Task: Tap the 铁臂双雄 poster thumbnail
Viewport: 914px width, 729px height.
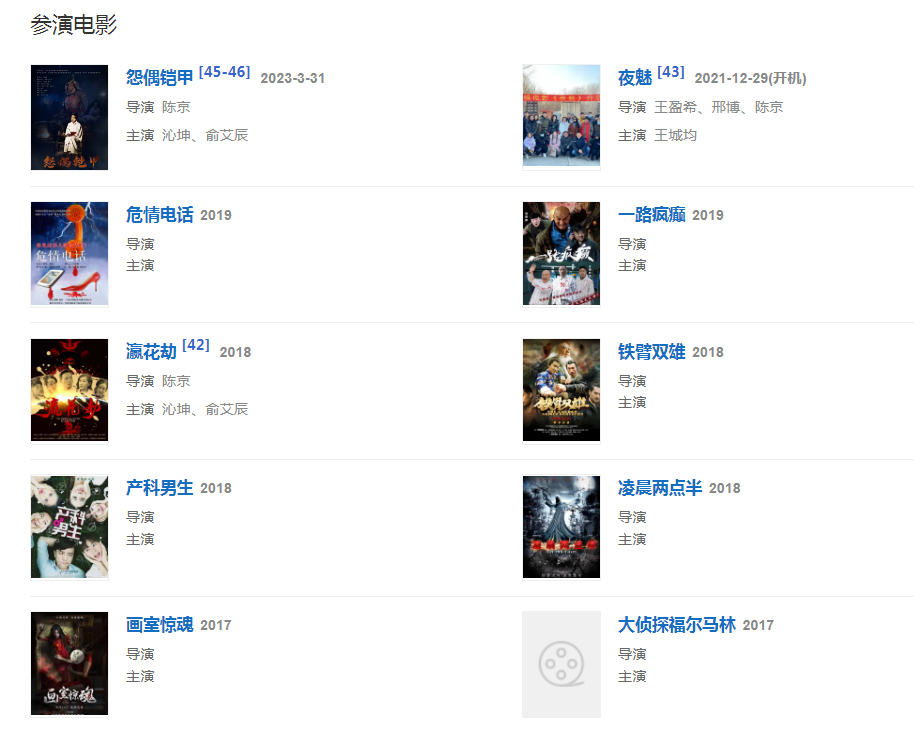Action: 561,390
